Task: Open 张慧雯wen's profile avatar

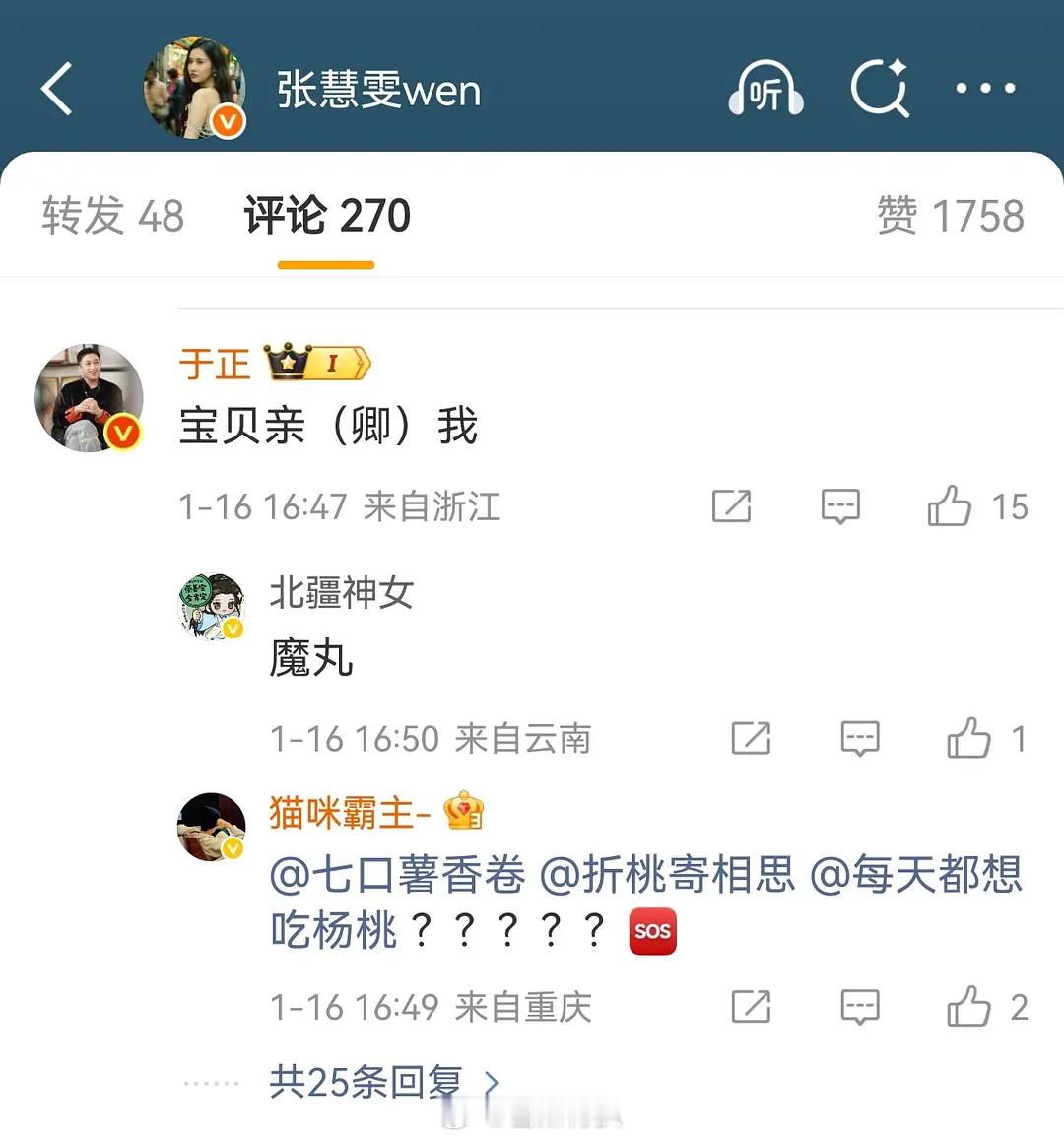Action: [x=194, y=89]
